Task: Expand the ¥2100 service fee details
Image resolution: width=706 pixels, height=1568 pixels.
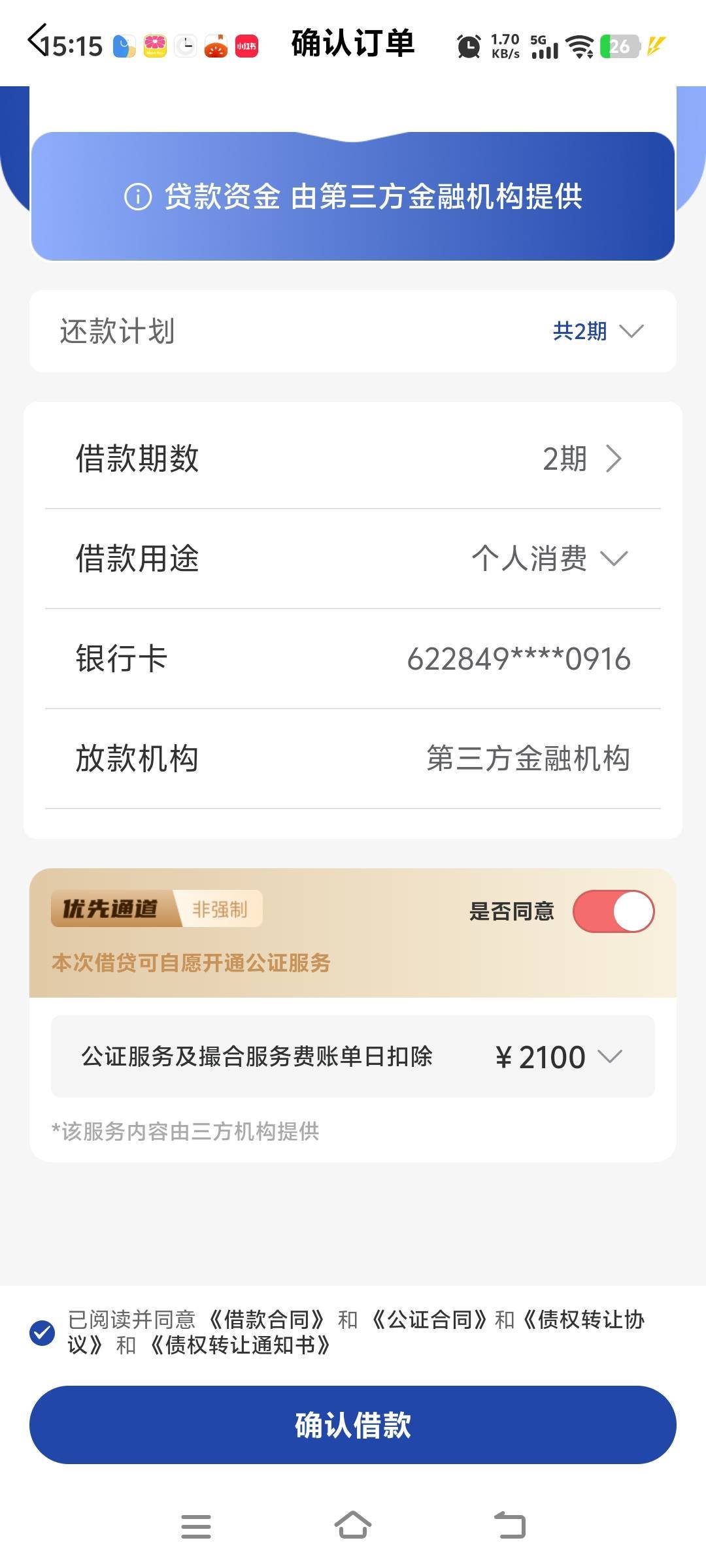Action: pyautogui.click(x=353, y=1056)
